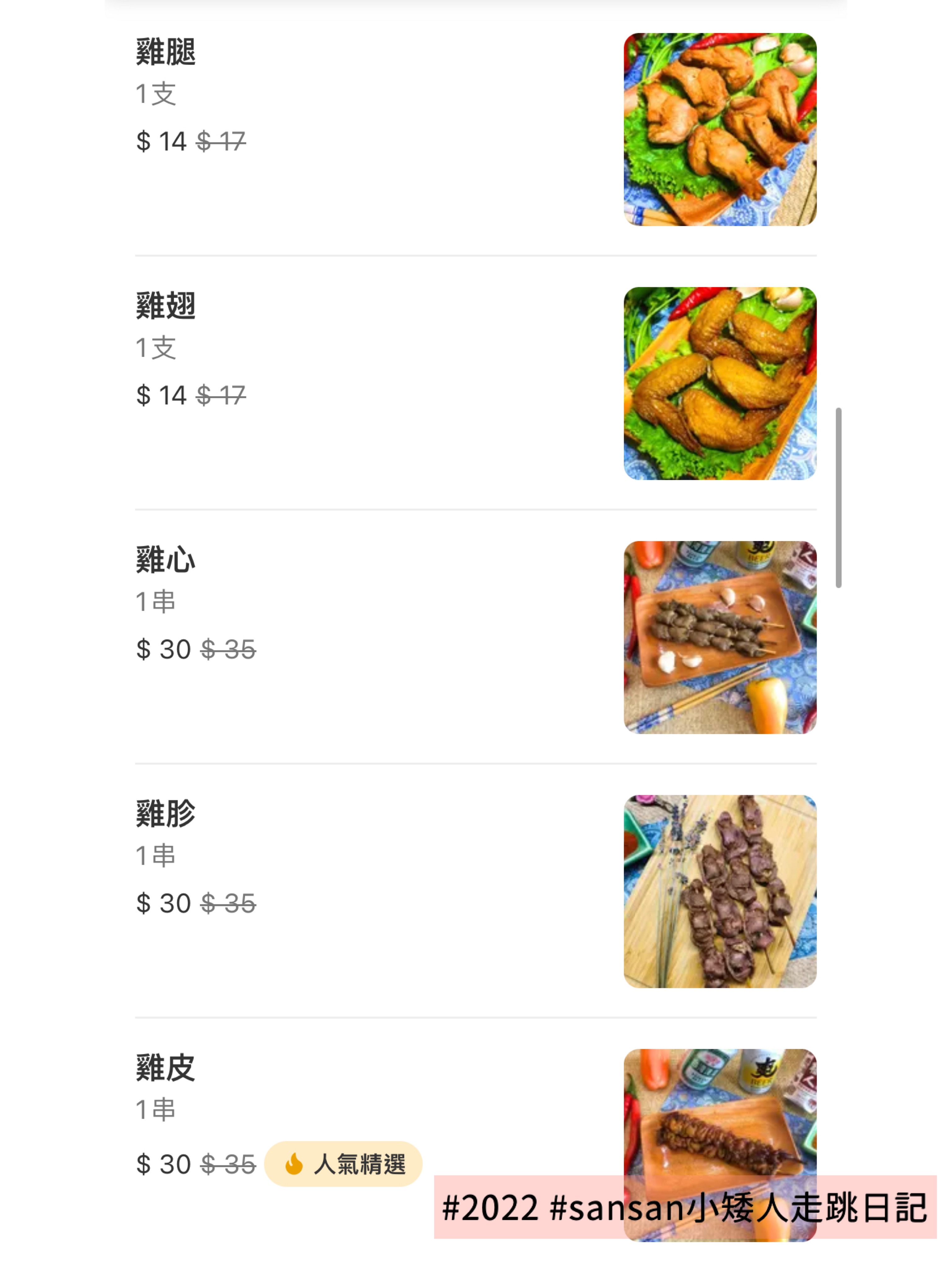Open the 雞腿 menu item
Image resolution: width=952 pixels, height=1270 pixels.
(166, 52)
